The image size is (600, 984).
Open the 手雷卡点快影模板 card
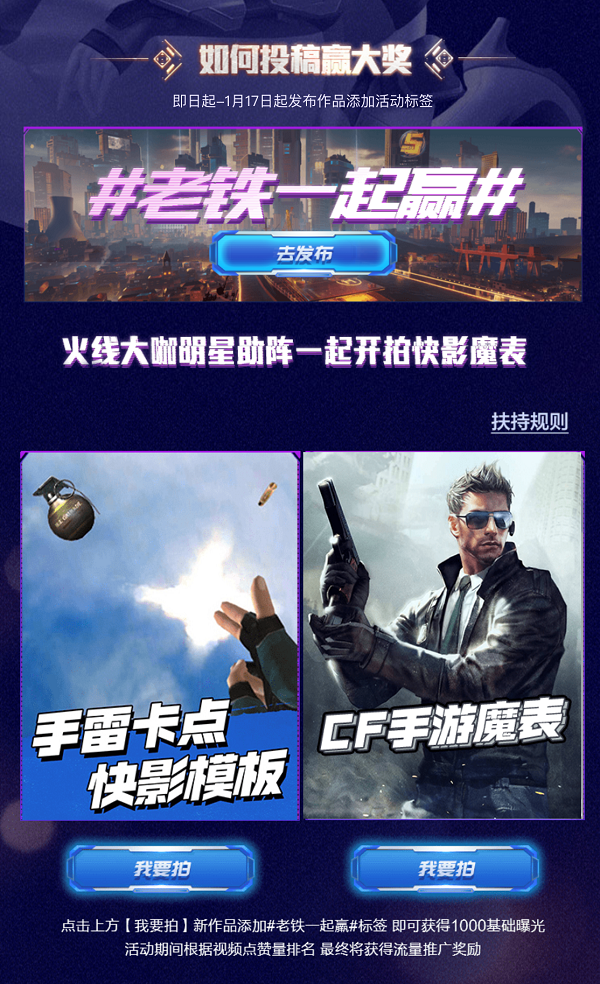tap(160, 636)
